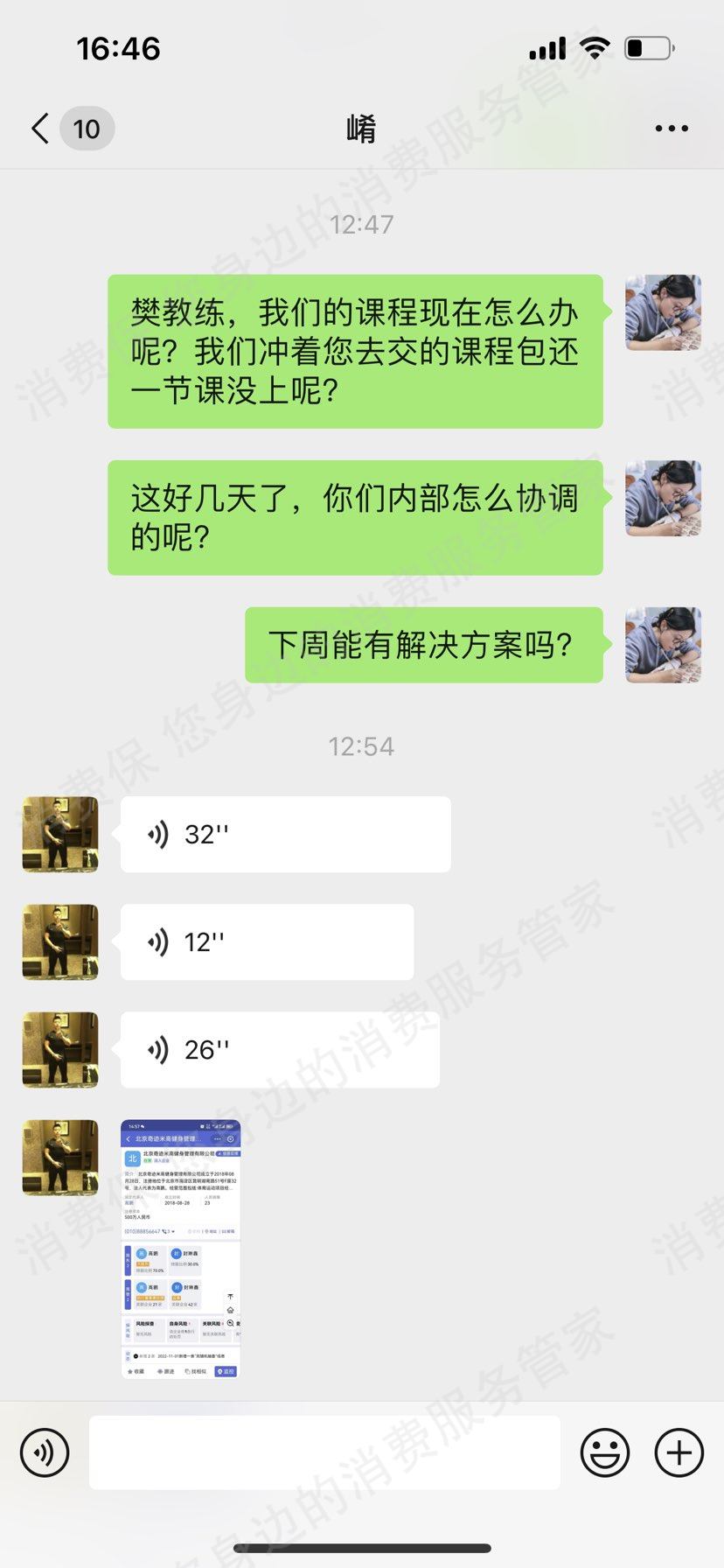Screen dimensions: 724x1568
Task: Open the coach's profile from 32'' voice avatar
Action: (60, 834)
